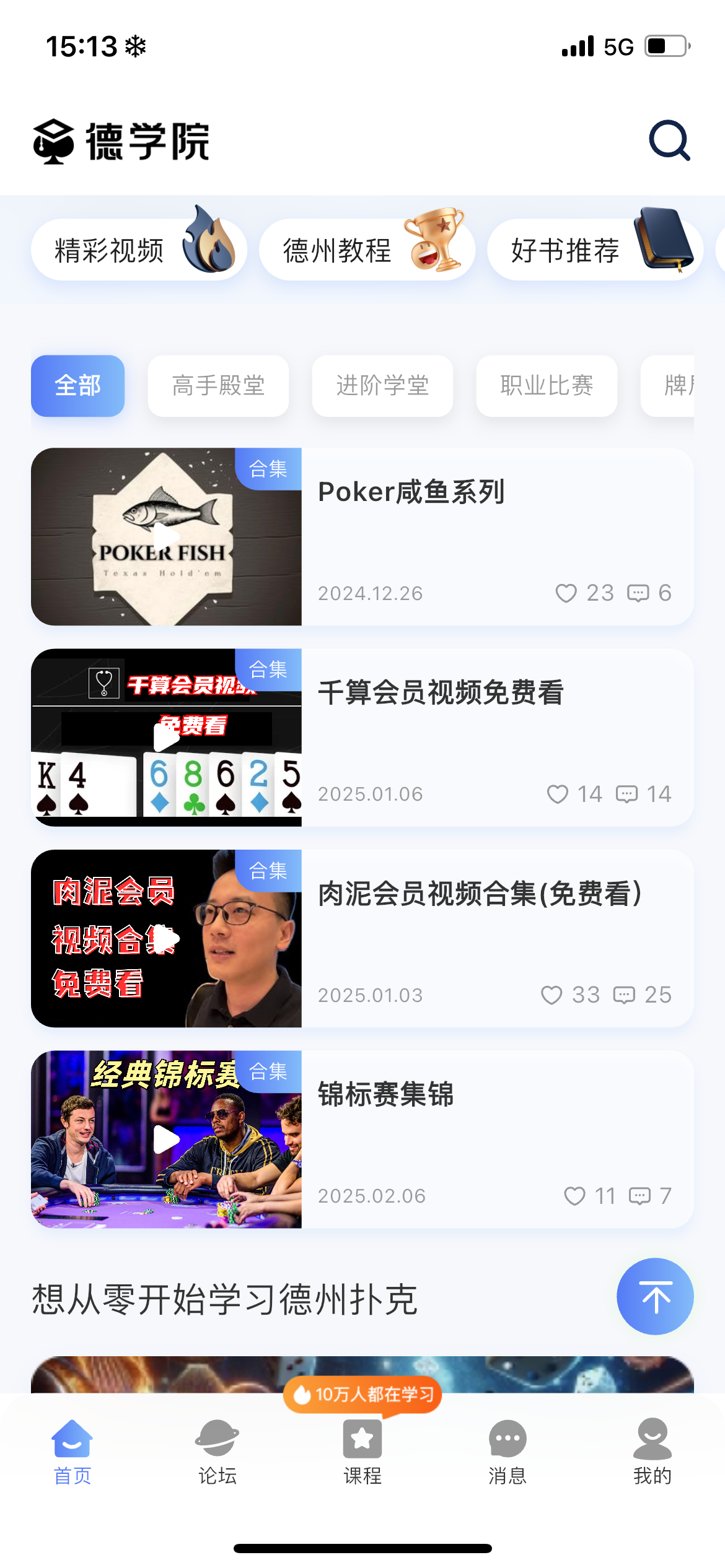725x1568 pixels.
Task: Like the Poker咸鱼系列 collection
Action: tap(566, 593)
